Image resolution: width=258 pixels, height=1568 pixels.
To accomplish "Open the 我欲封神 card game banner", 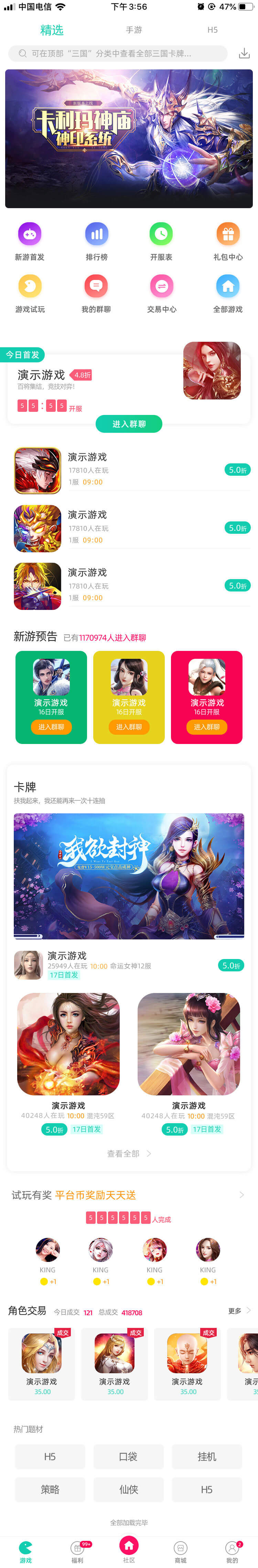I will (x=129, y=875).
